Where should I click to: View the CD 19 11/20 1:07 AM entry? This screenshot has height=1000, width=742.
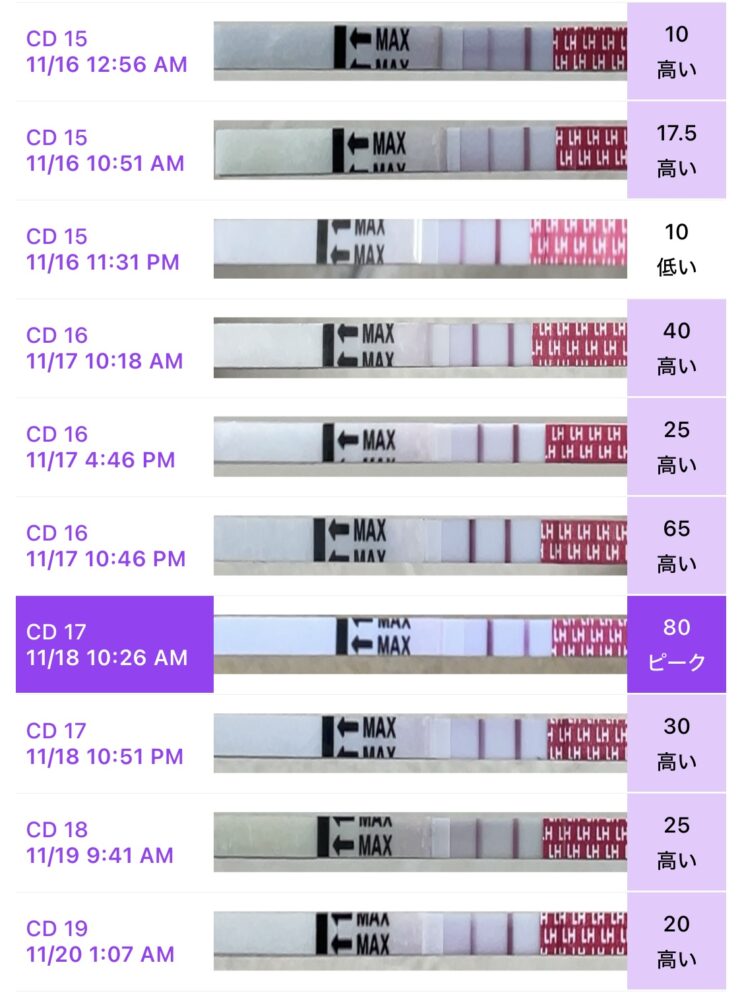100,941
